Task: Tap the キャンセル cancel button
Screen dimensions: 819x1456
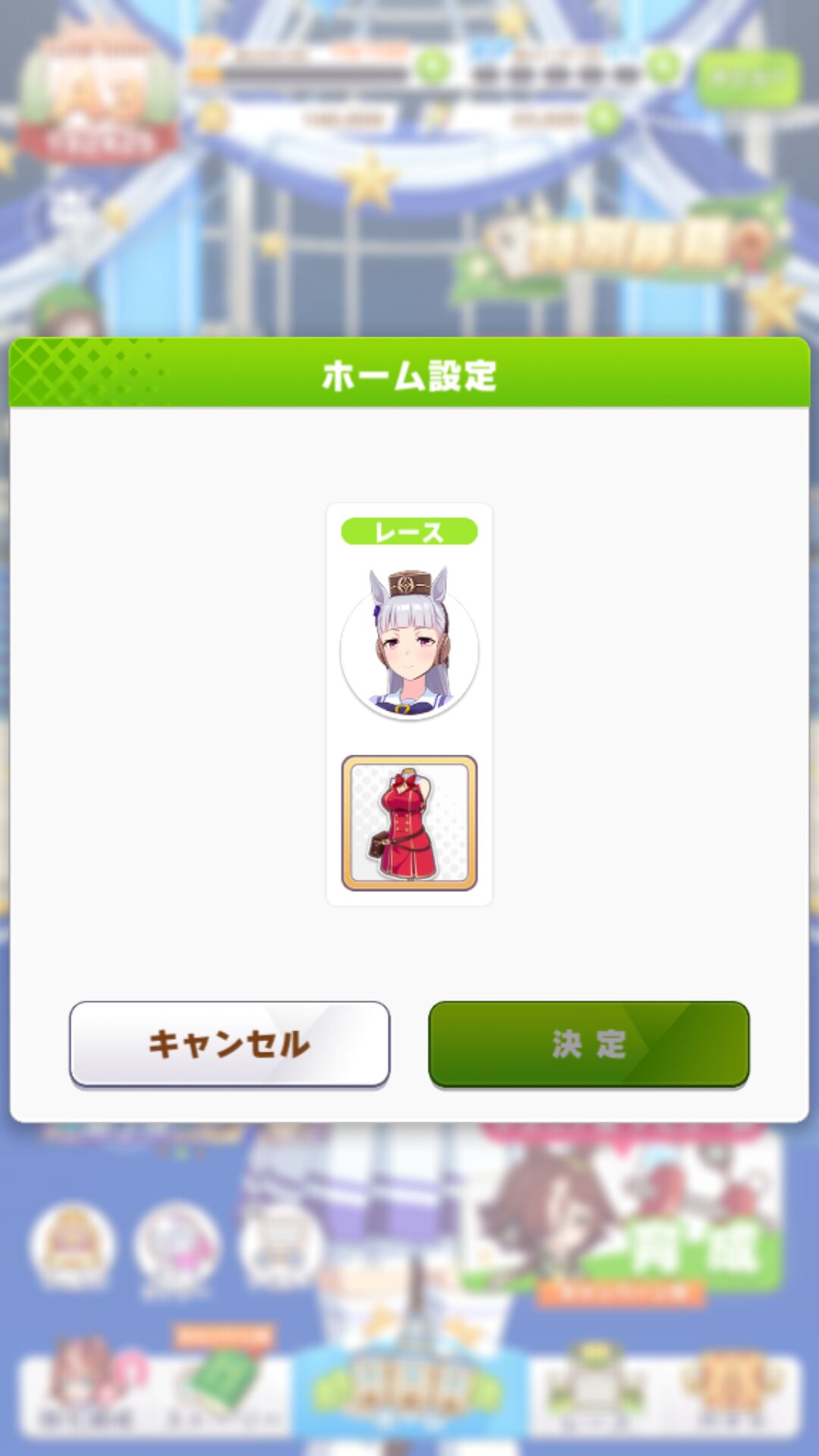Action: [x=230, y=1044]
